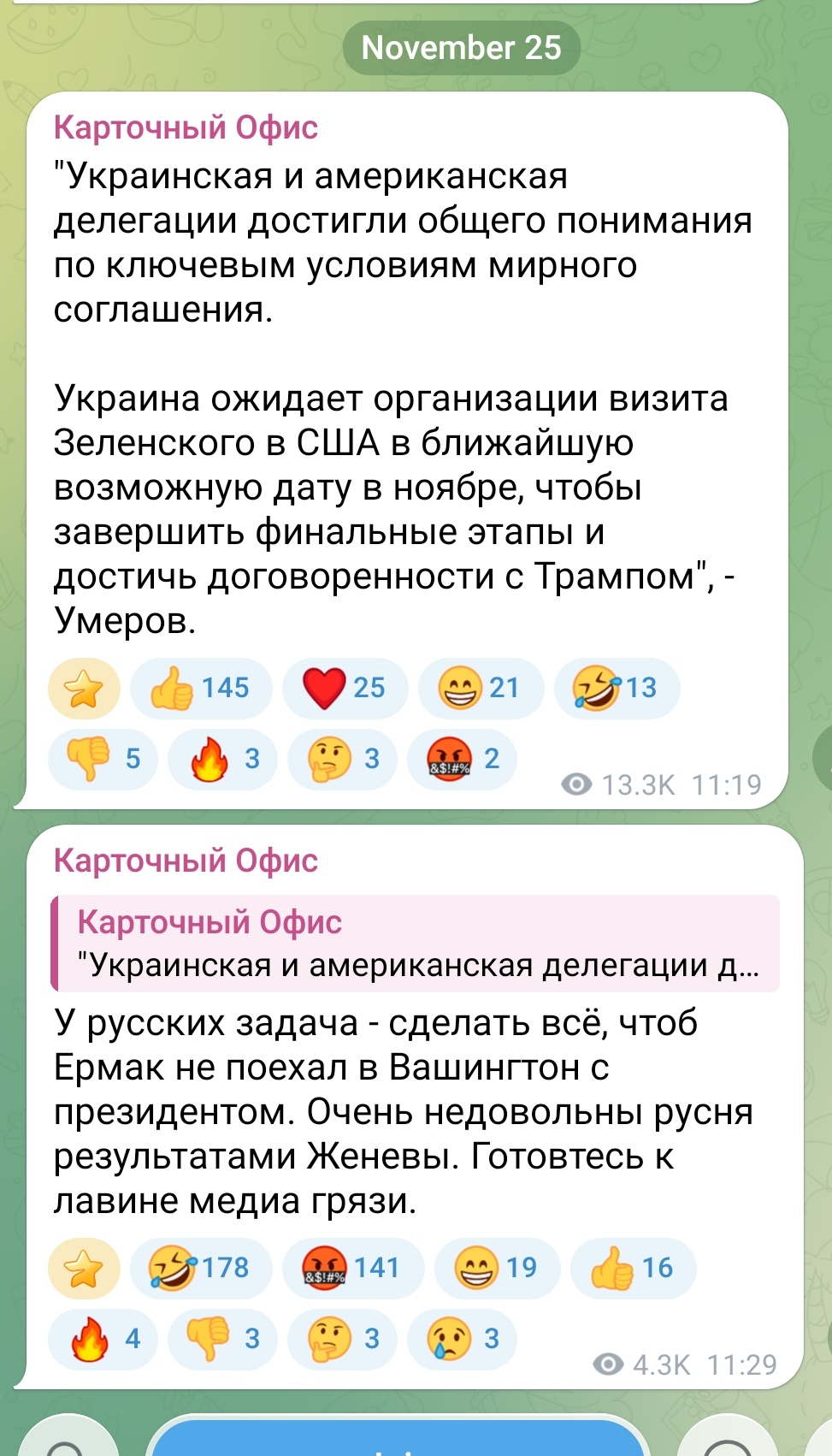Tap the crying face reaction with 3
The height and width of the screenshot is (1456, 832).
[463, 1339]
